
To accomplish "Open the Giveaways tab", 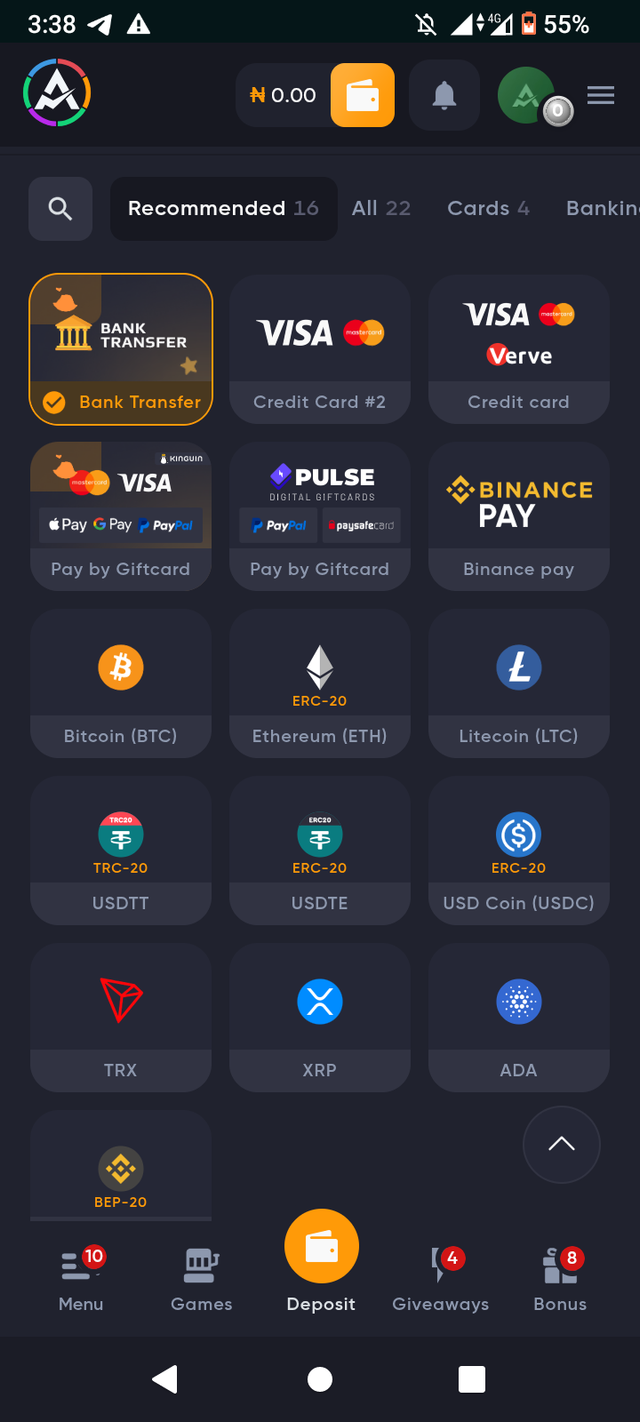I will click(440, 1280).
